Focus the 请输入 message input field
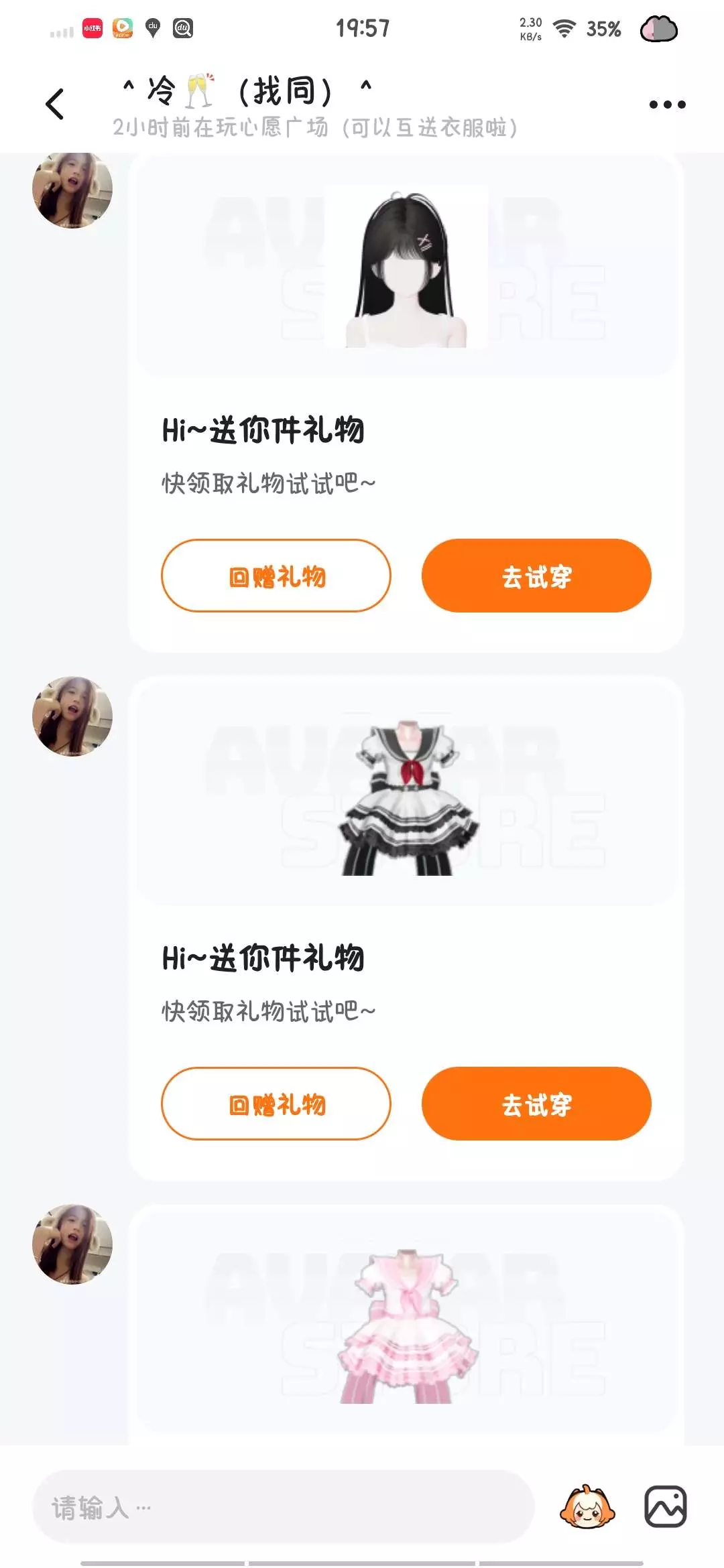 (283, 1507)
